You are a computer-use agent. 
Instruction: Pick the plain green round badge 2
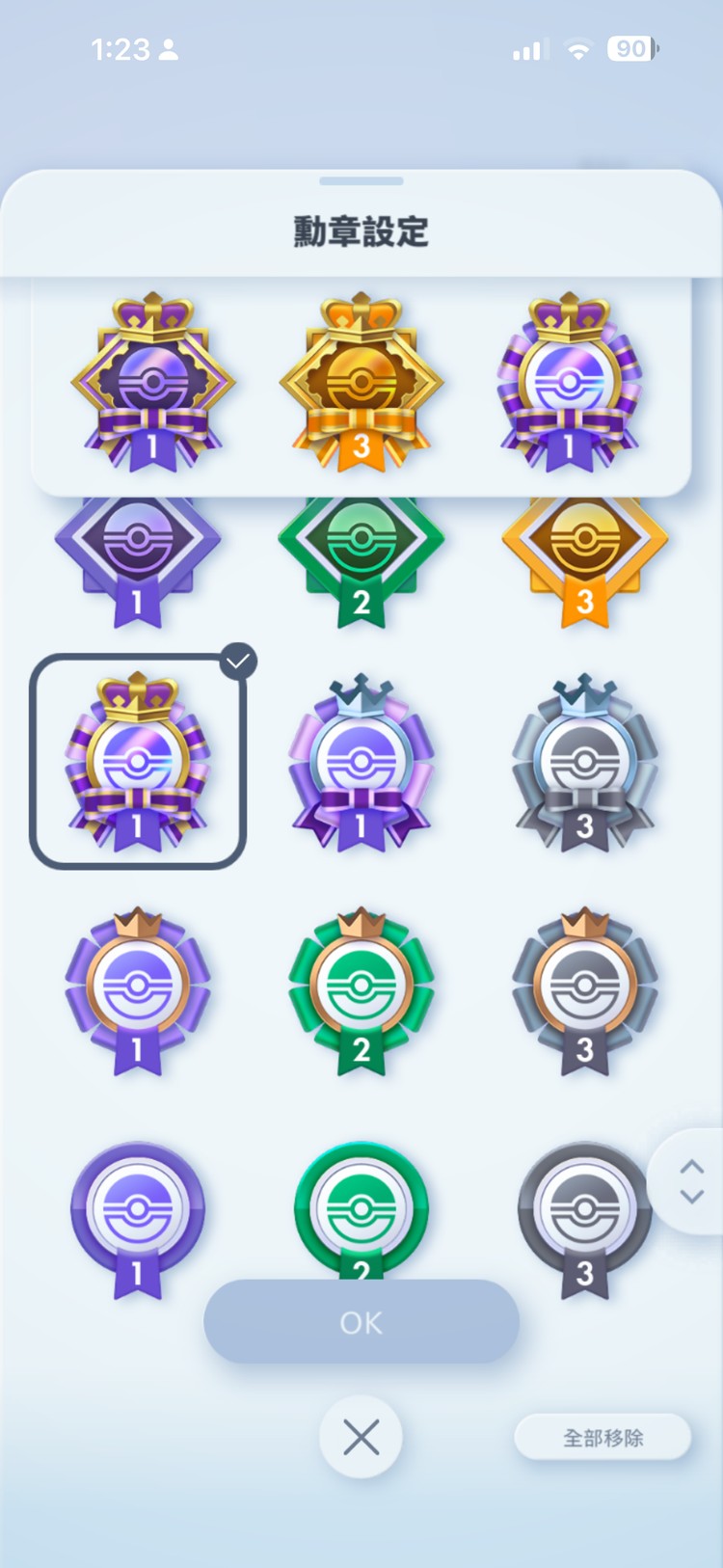pyautogui.click(x=361, y=1205)
